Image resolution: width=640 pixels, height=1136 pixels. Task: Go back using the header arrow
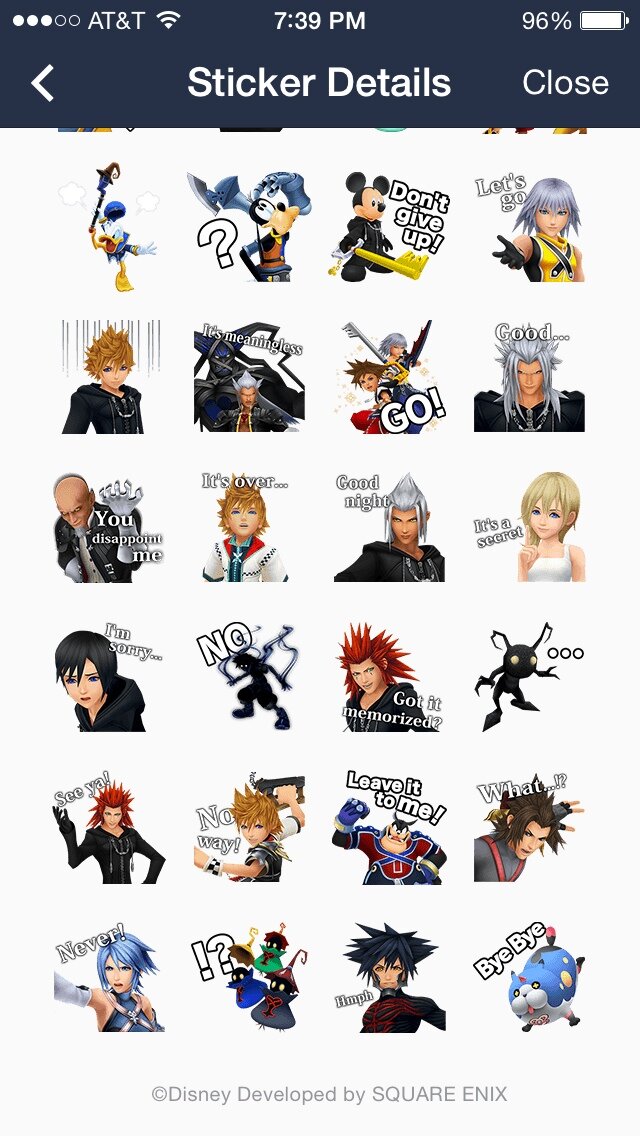point(42,83)
